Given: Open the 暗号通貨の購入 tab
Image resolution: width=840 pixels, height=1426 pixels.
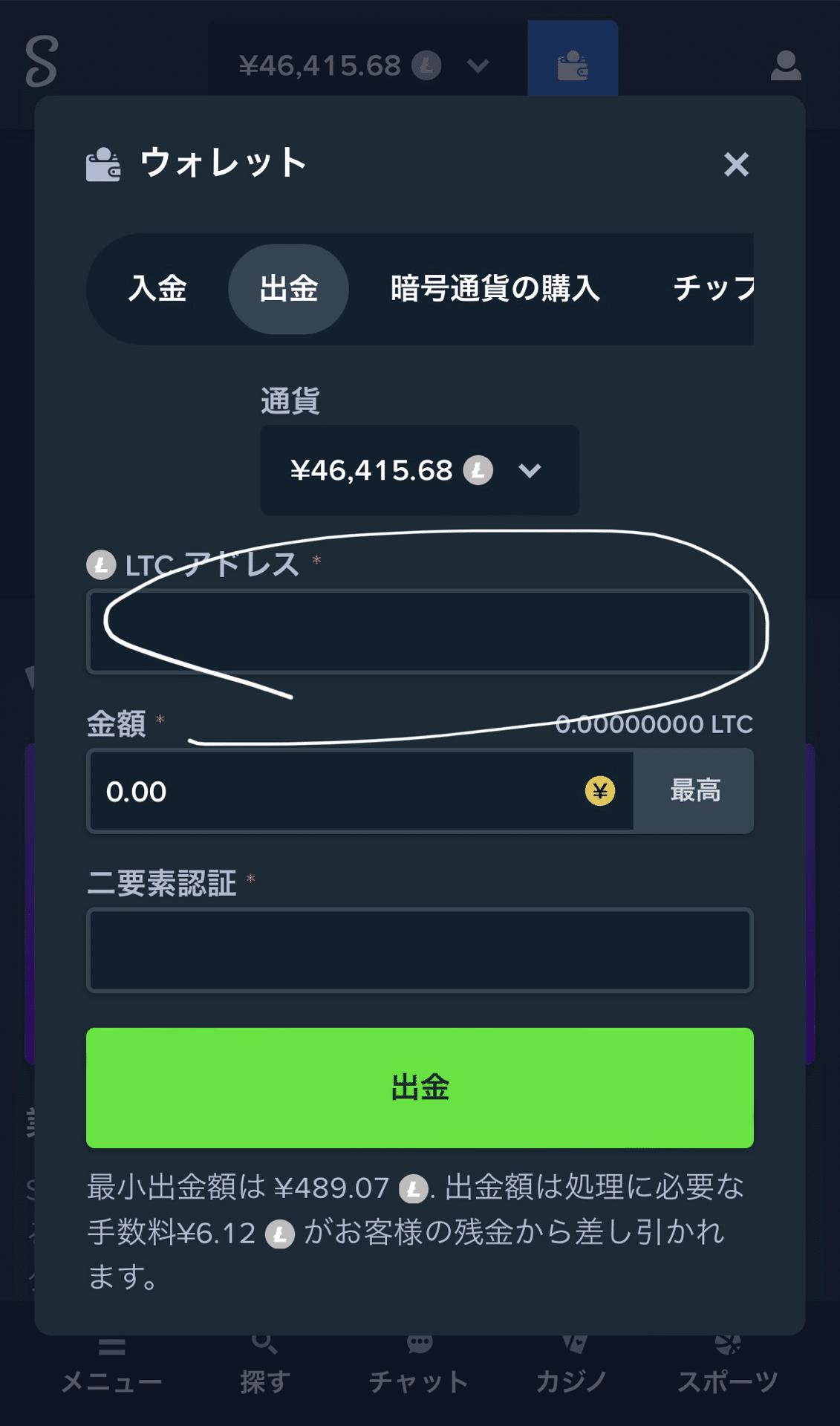Looking at the screenshot, I should [x=495, y=290].
